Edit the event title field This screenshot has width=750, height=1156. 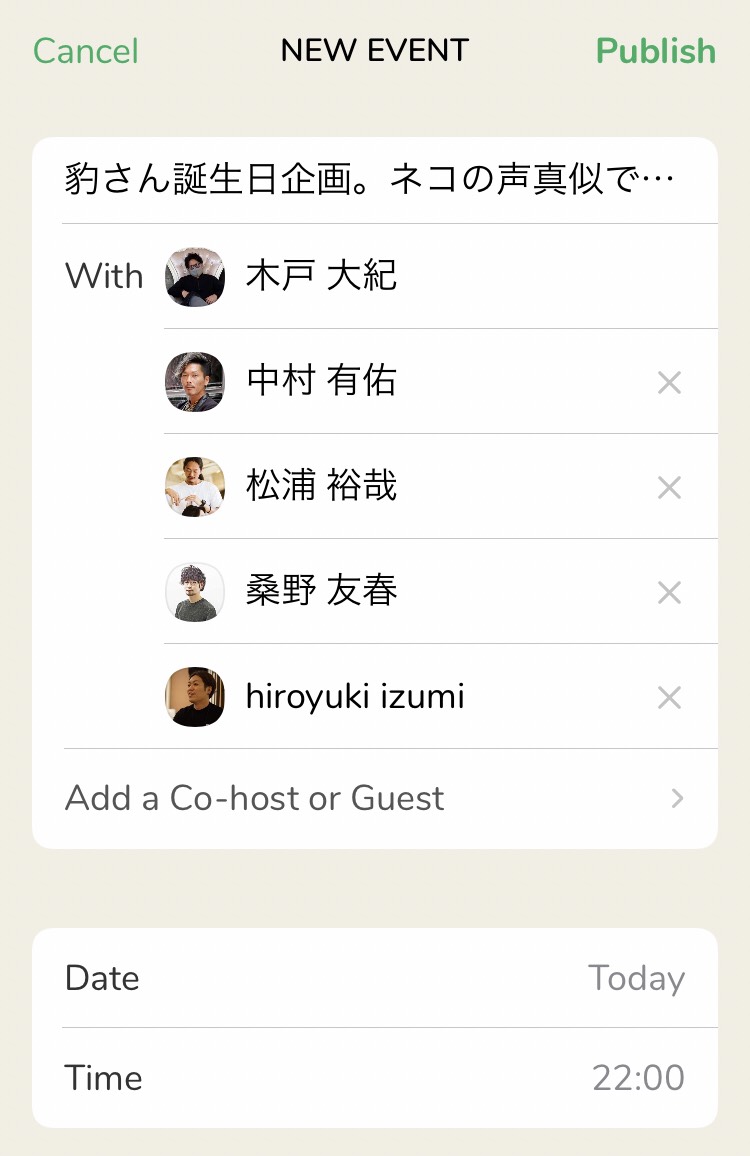pos(370,181)
